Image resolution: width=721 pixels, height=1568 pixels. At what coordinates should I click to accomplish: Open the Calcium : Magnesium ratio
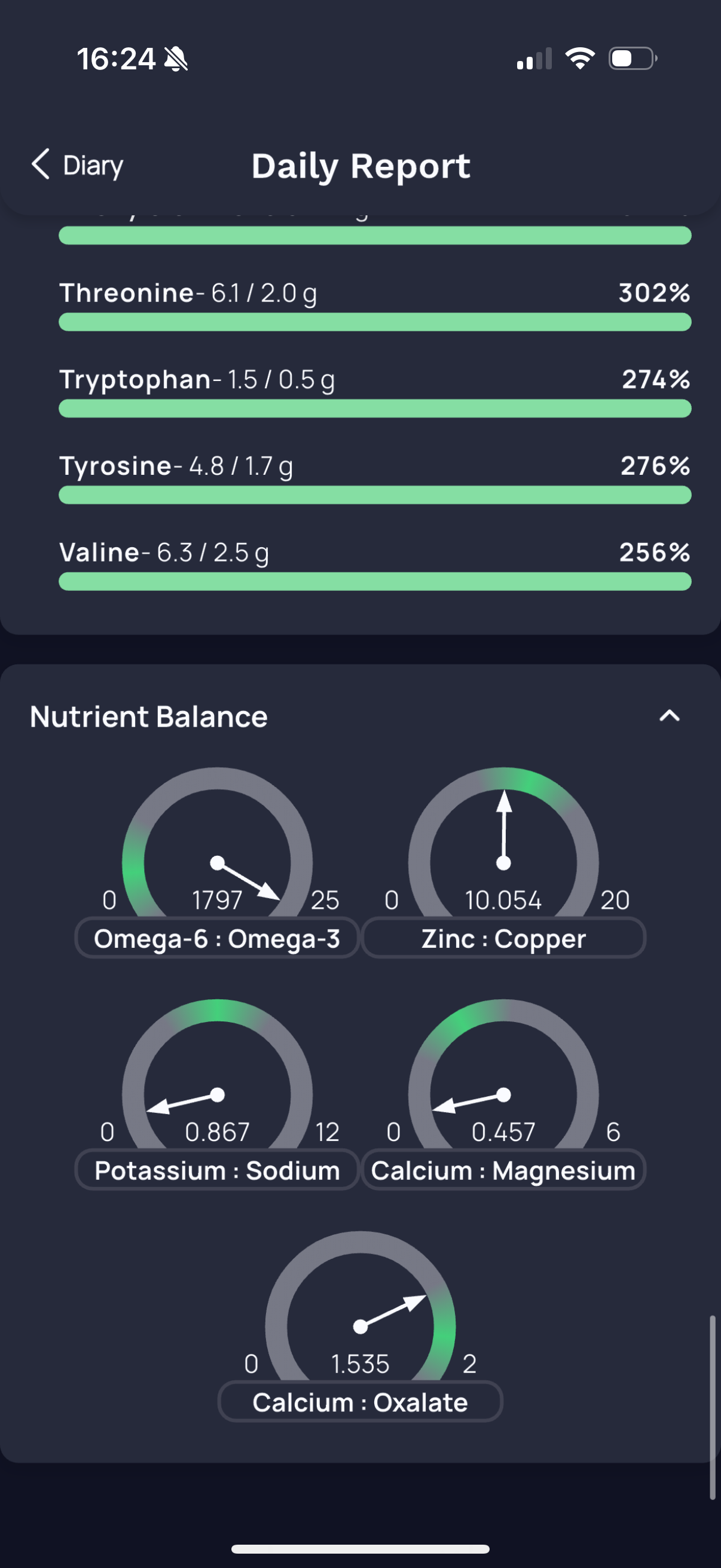(x=504, y=1169)
